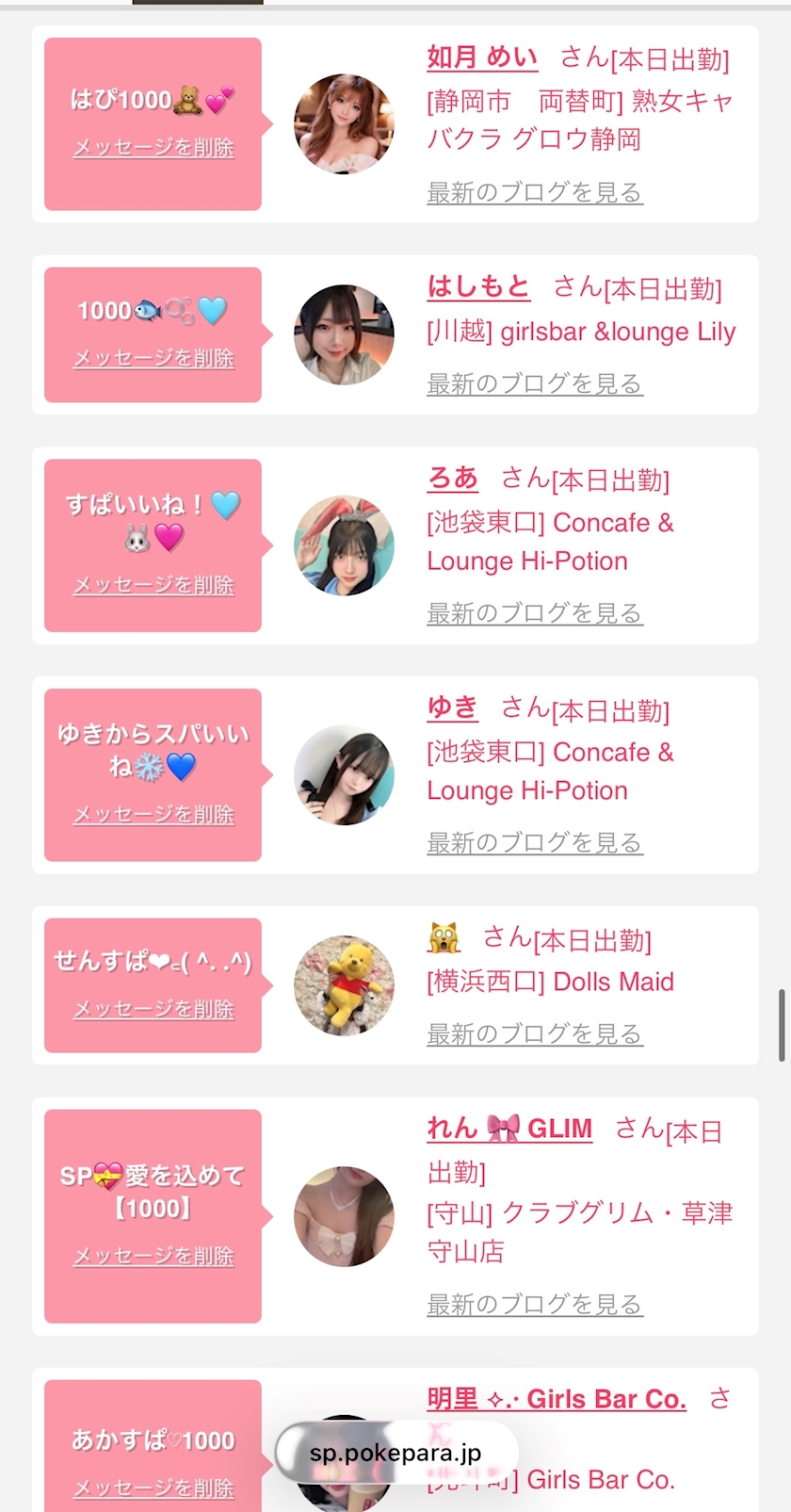Delete the SP 愛を込めて【1000】 message
This screenshot has height=1512, width=791.
click(x=153, y=1256)
